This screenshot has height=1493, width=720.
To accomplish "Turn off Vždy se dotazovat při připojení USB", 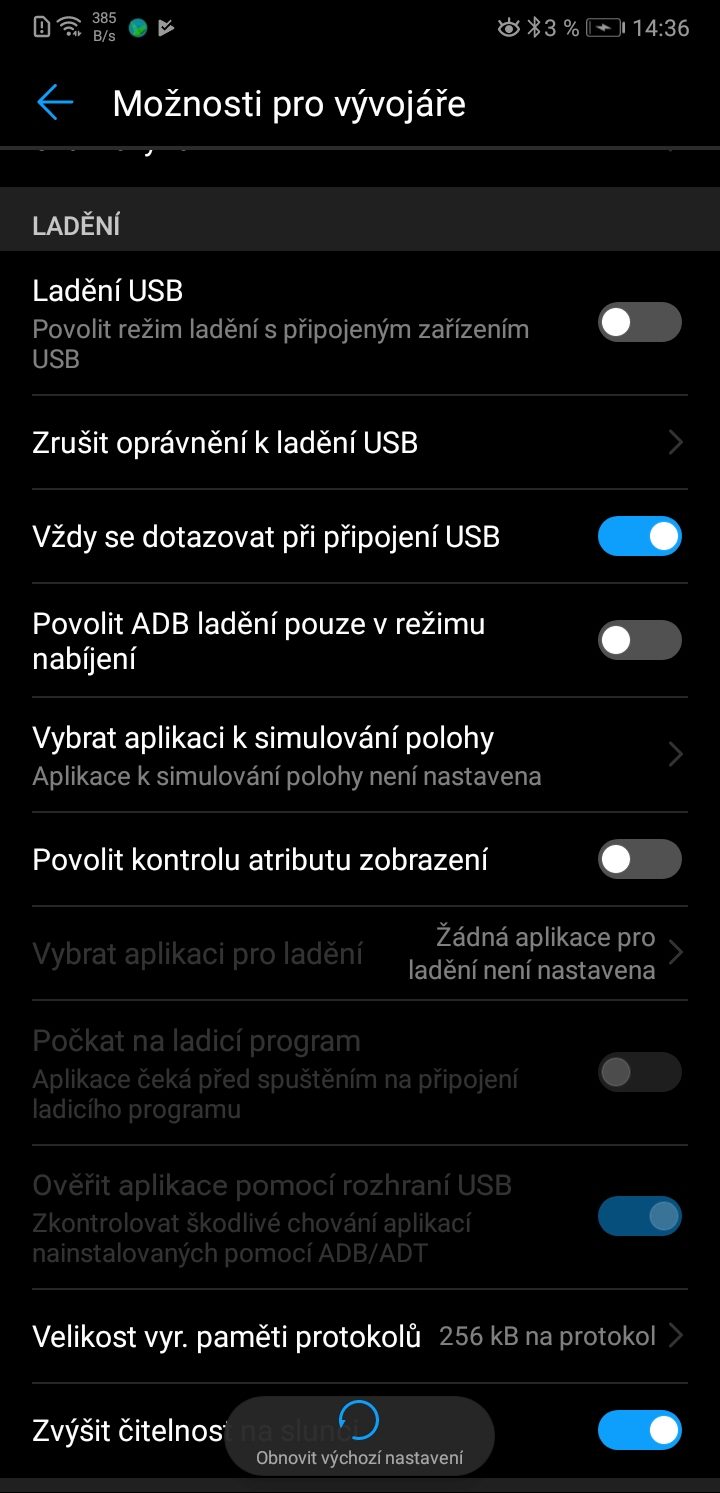I will coord(640,536).
